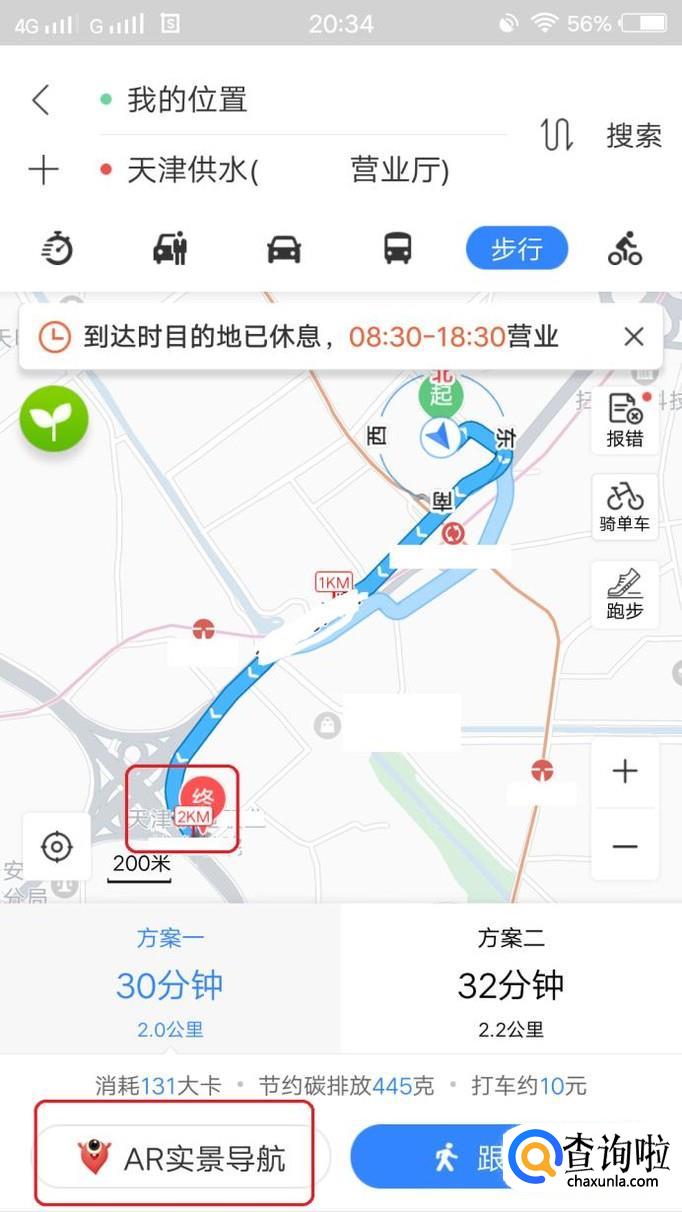Screen dimensions: 682x1212
Task: Switch to the bus transit tab
Action: 398,248
